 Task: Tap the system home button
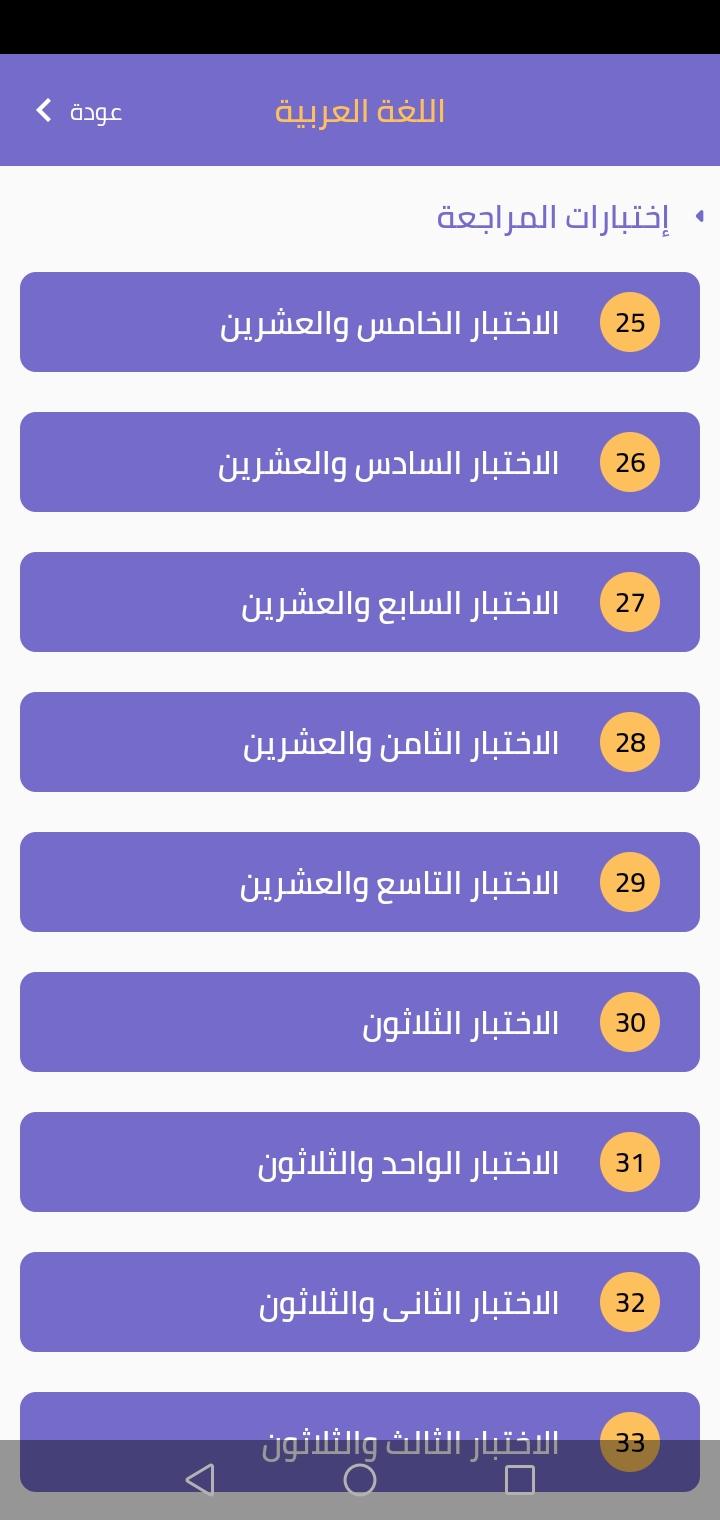(x=360, y=1480)
